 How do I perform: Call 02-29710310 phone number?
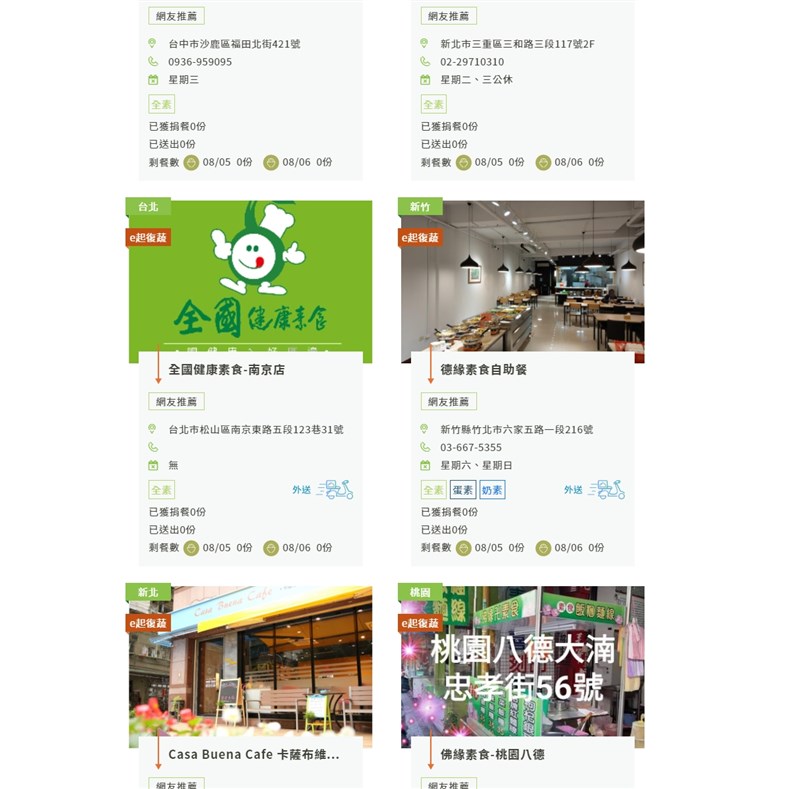pyautogui.click(x=472, y=62)
